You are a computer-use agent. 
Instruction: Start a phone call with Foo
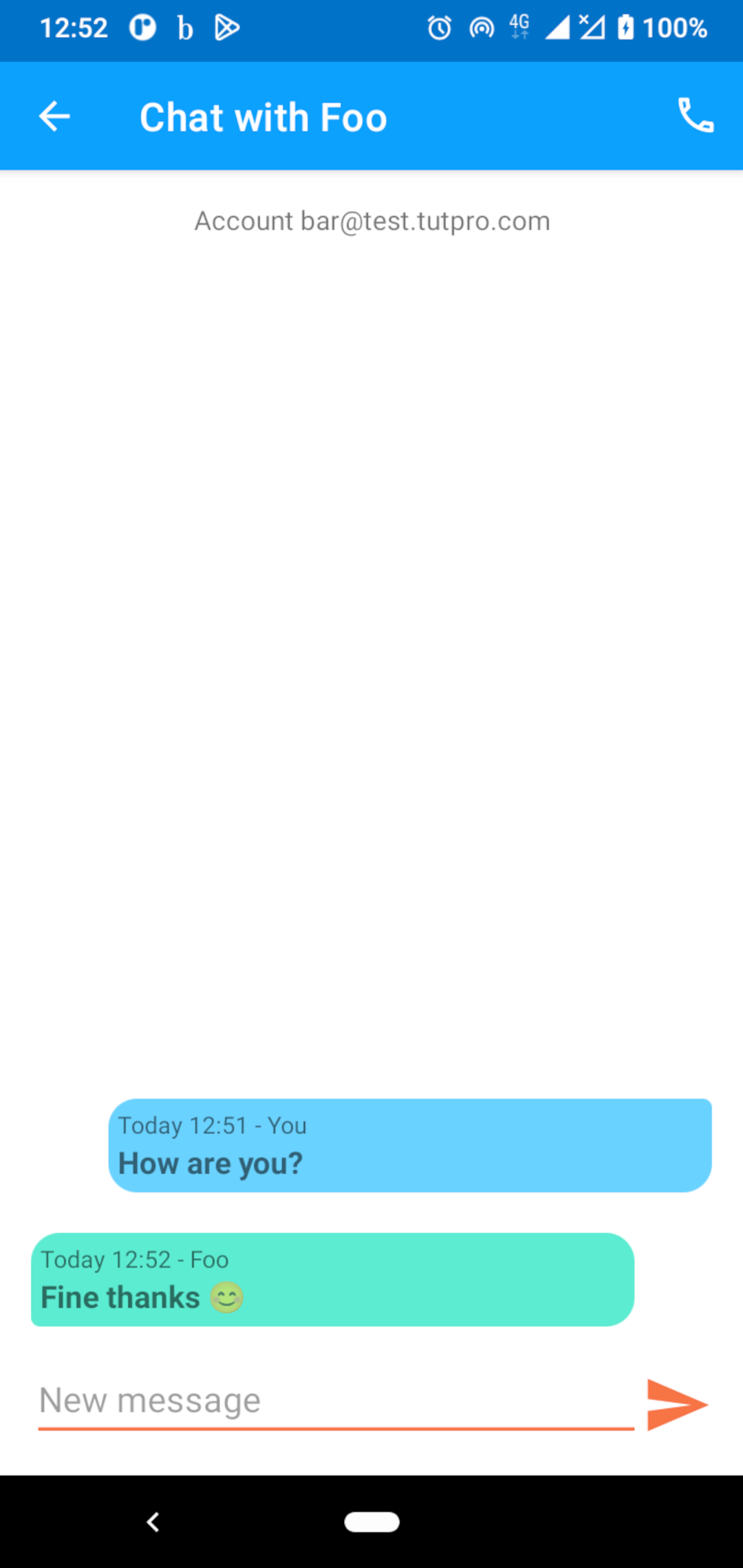[695, 116]
